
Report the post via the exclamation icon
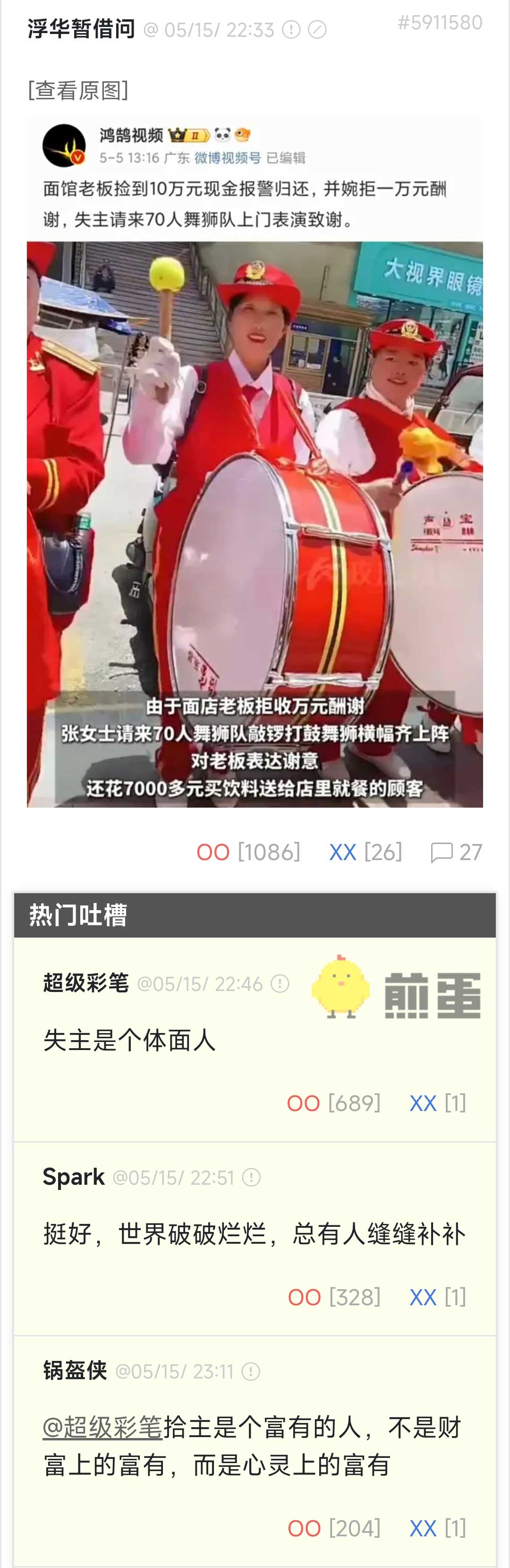291,29
